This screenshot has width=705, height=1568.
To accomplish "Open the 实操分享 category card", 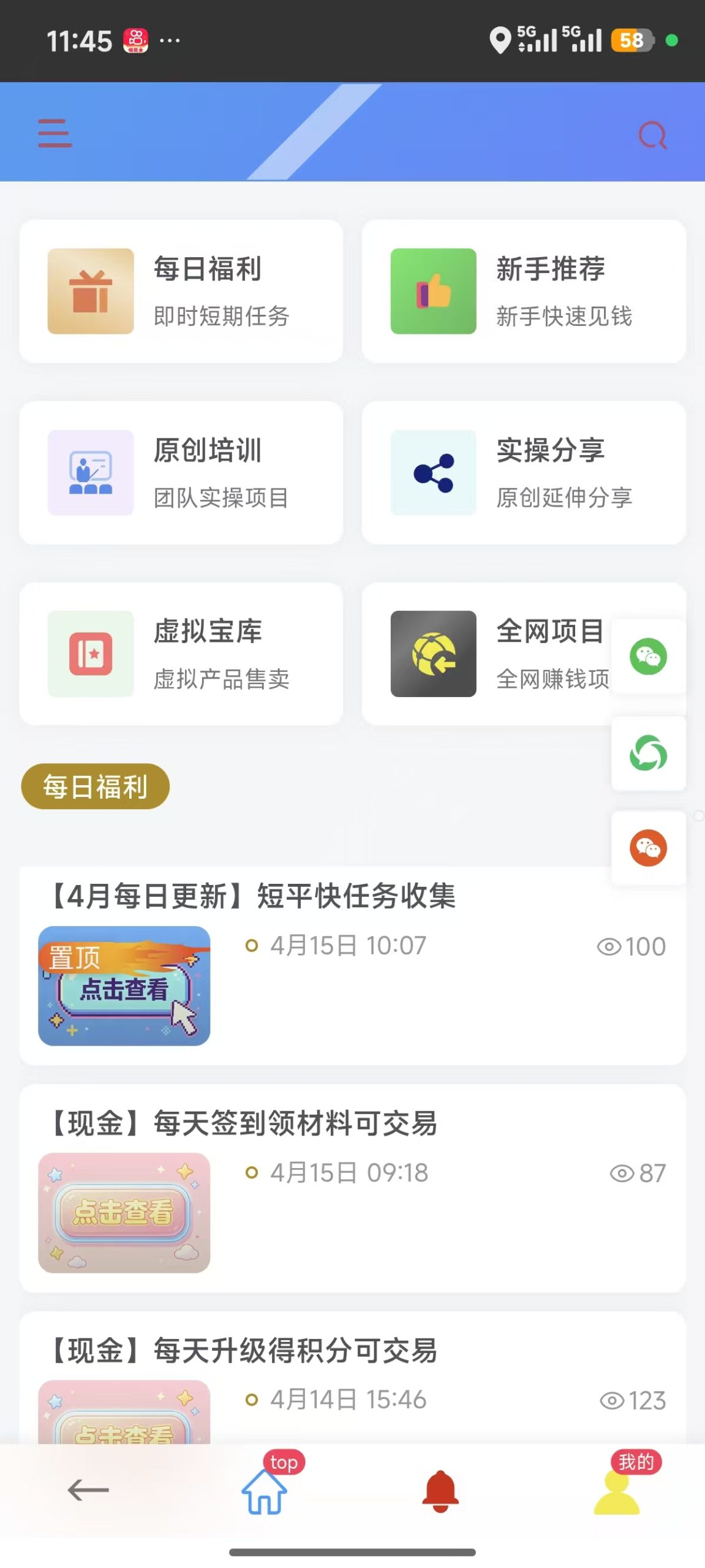I will (x=523, y=473).
